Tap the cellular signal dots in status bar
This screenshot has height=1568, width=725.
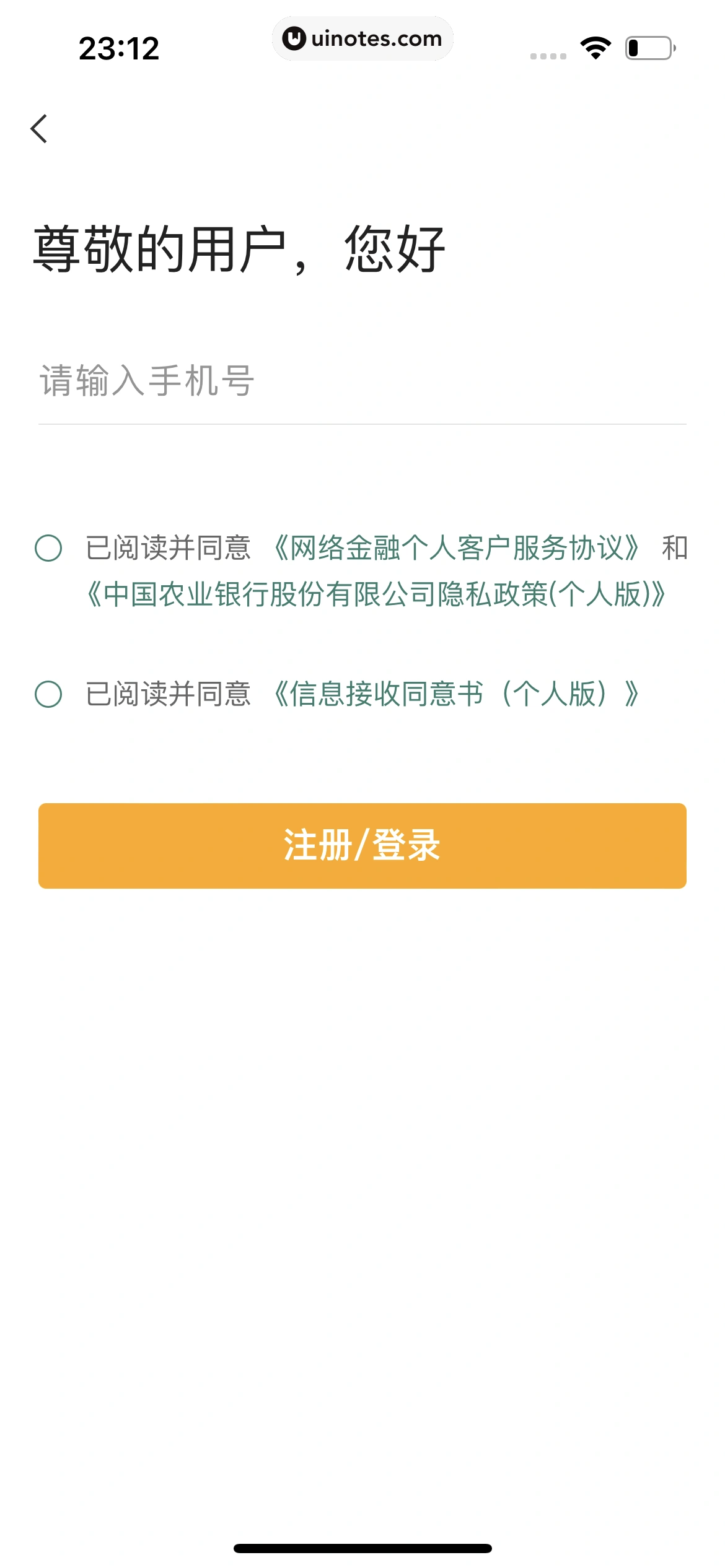point(548,56)
